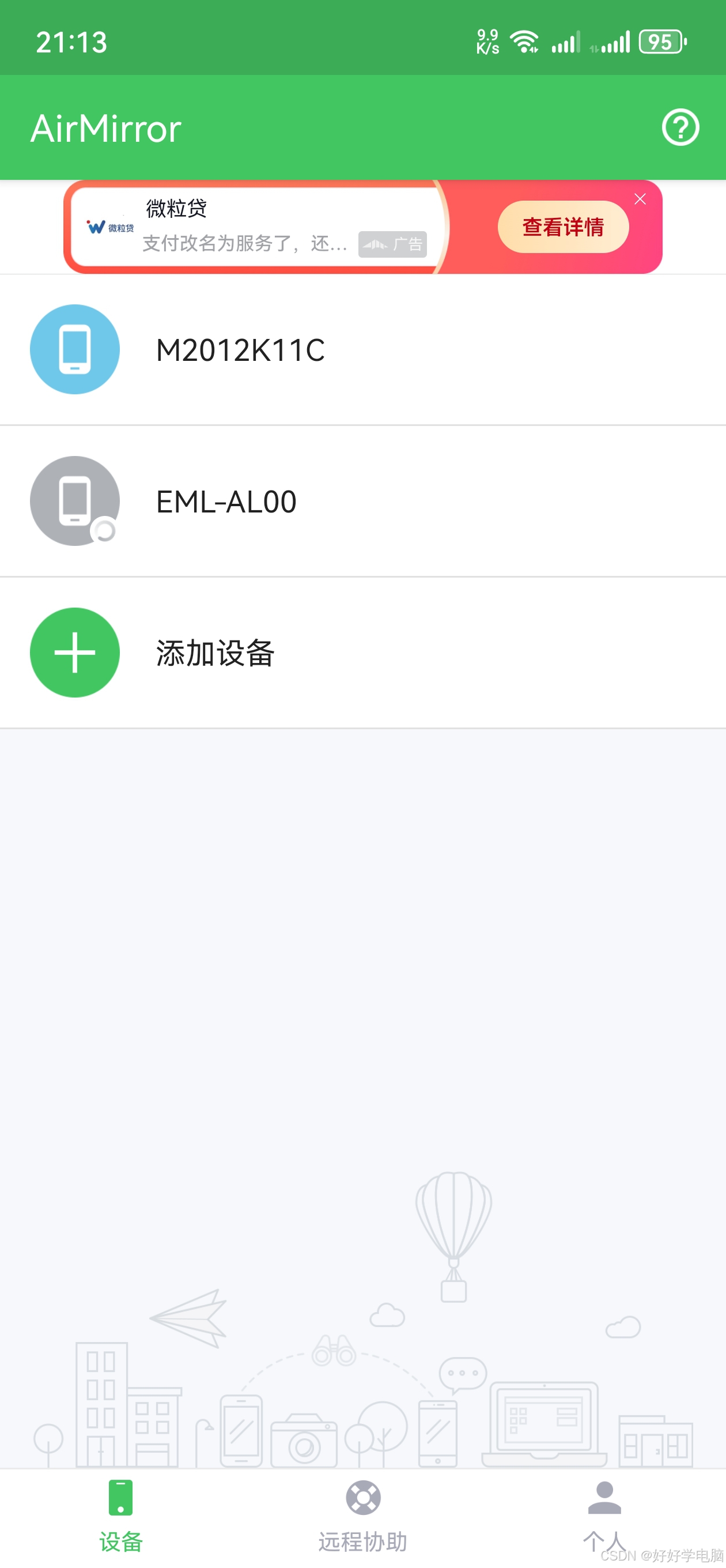
Task: Dismiss the 微粒贷 ad banner
Action: [x=640, y=199]
